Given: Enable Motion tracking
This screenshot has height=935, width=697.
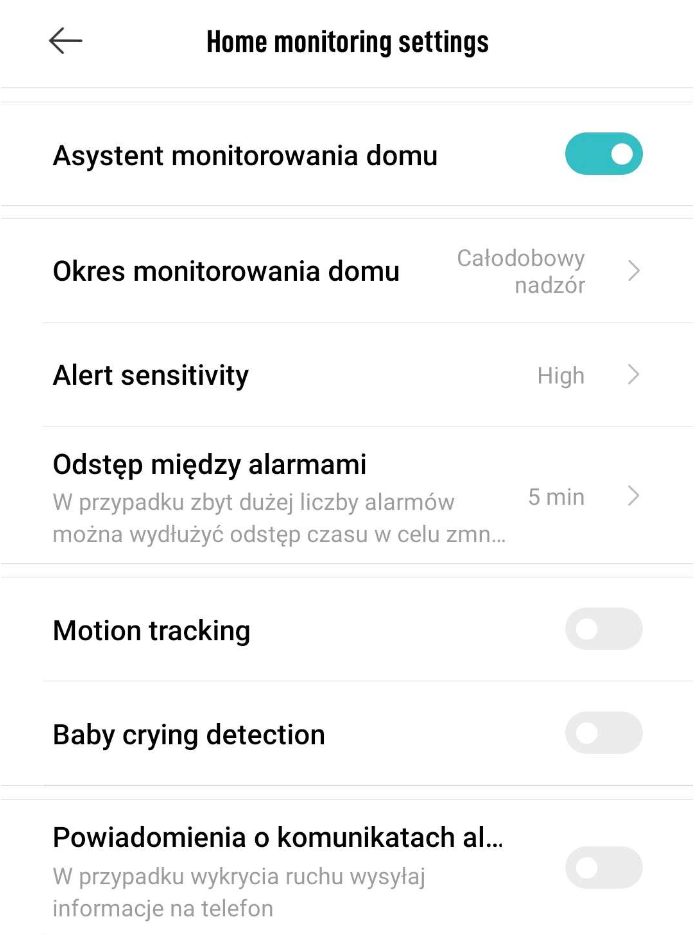Looking at the screenshot, I should pyautogui.click(x=603, y=630).
